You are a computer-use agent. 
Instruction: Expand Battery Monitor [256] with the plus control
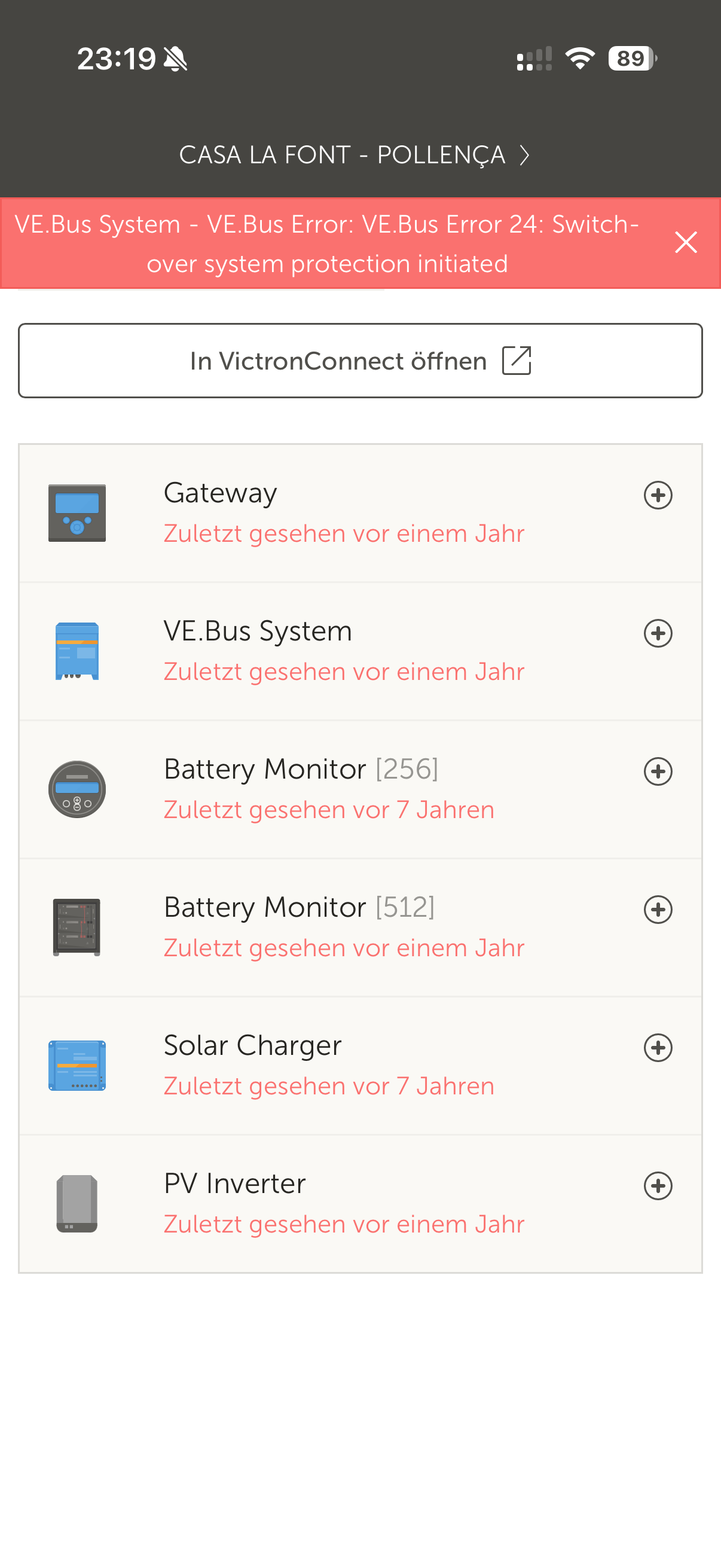658,772
